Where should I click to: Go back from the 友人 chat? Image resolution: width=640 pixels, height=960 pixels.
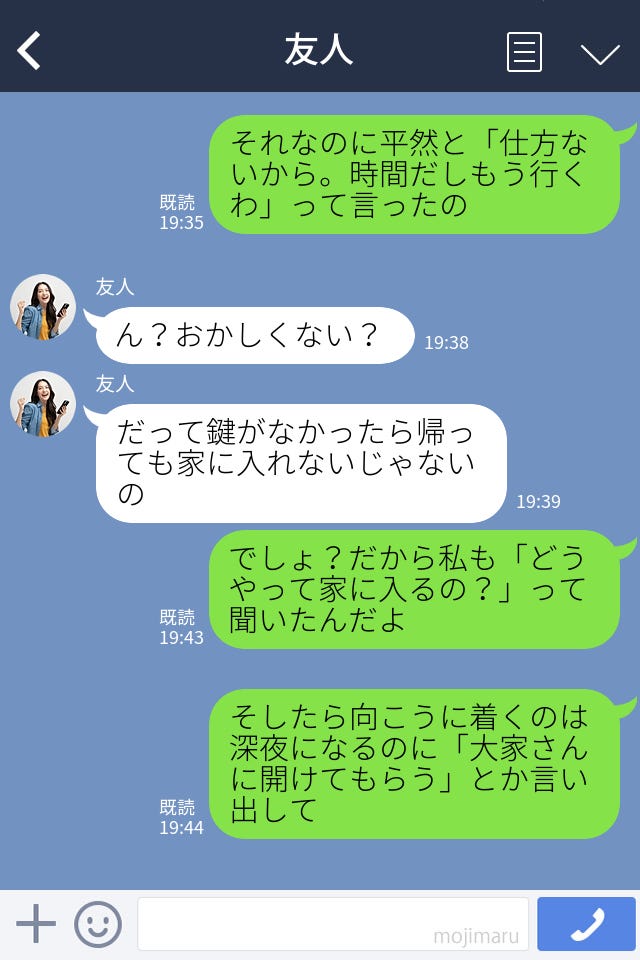point(30,51)
